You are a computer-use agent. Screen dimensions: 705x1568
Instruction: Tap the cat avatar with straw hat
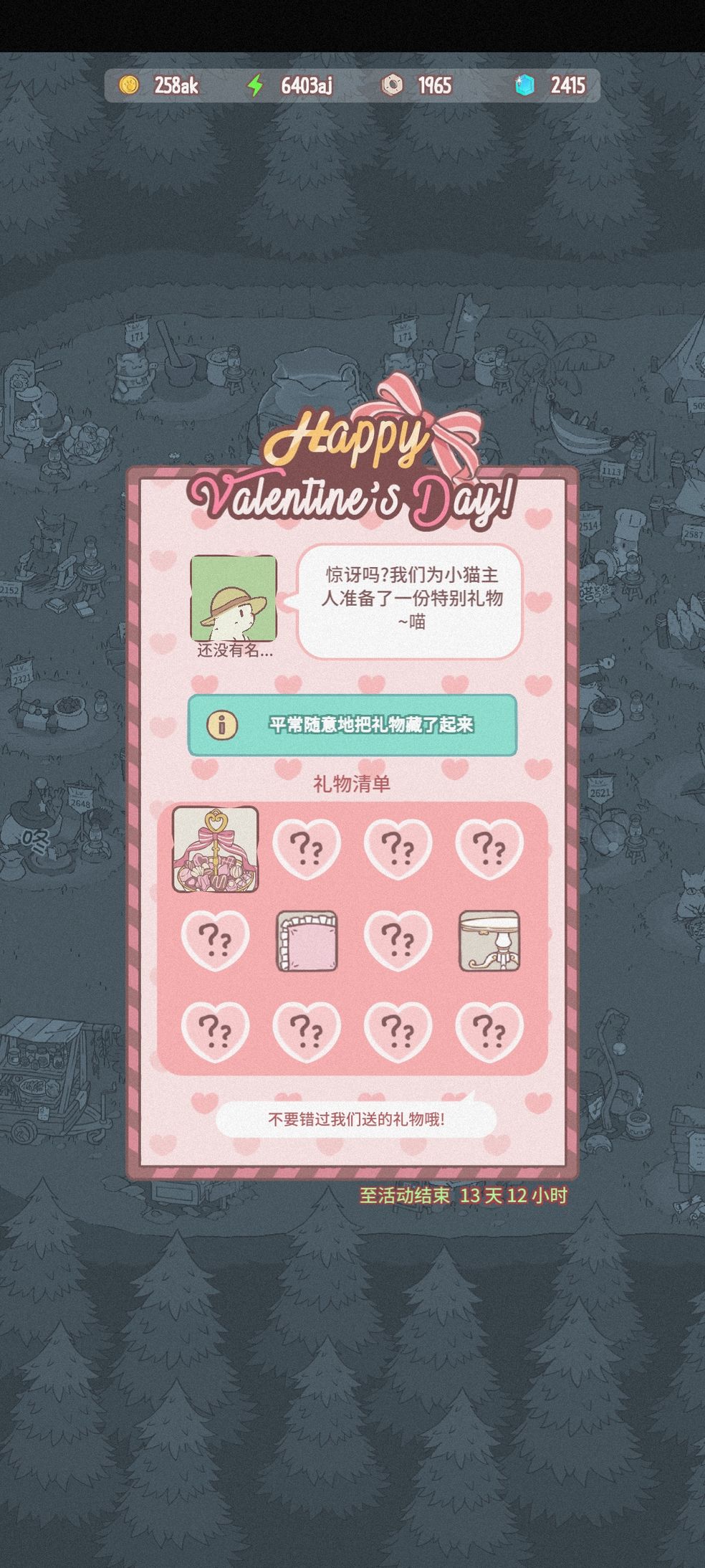tap(234, 598)
